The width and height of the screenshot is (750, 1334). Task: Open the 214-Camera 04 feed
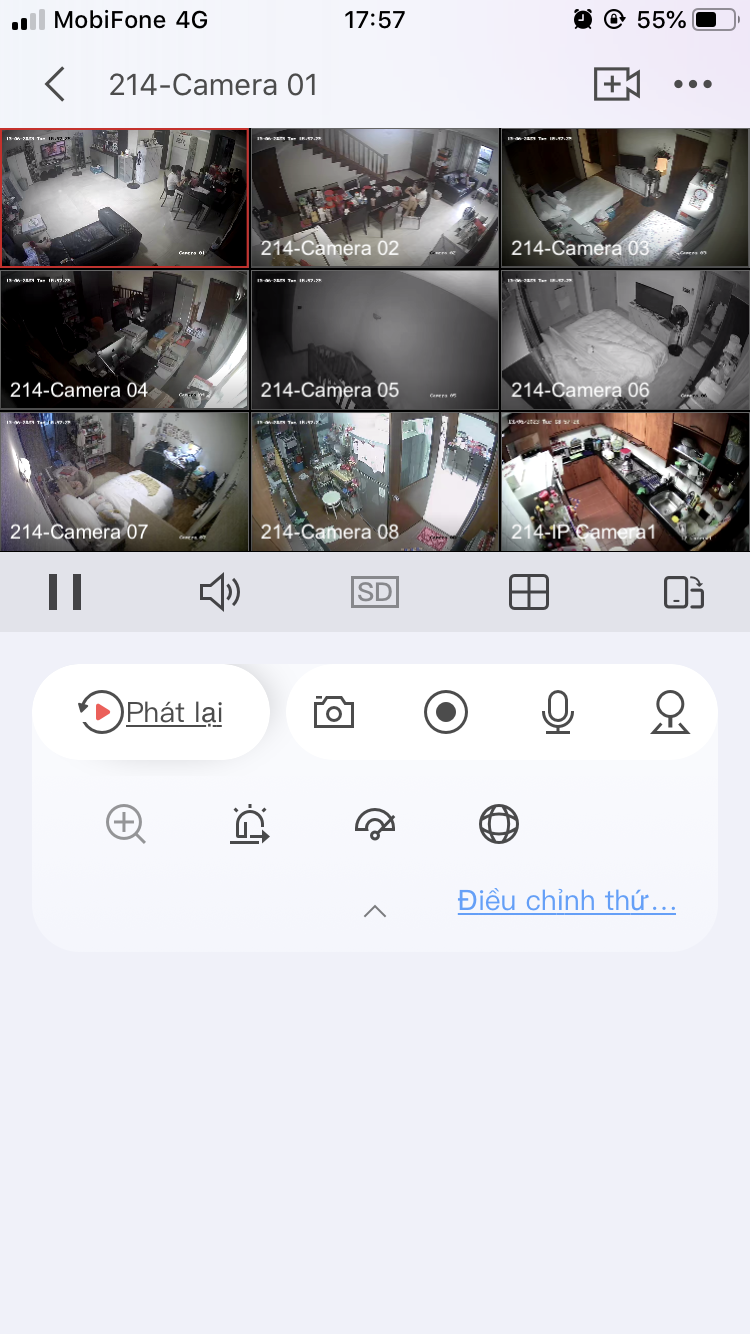pos(124,340)
